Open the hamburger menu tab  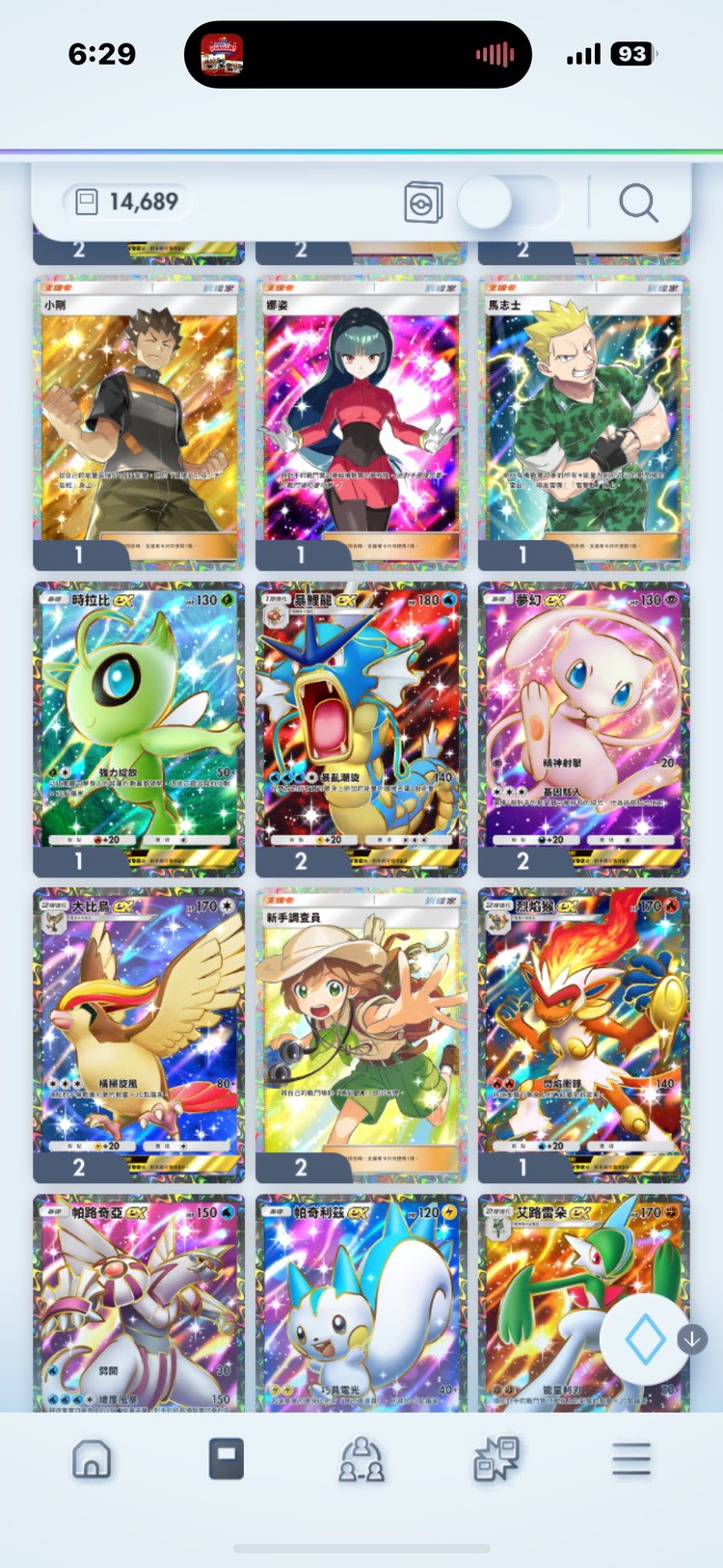pyautogui.click(x=631, y=1459)
